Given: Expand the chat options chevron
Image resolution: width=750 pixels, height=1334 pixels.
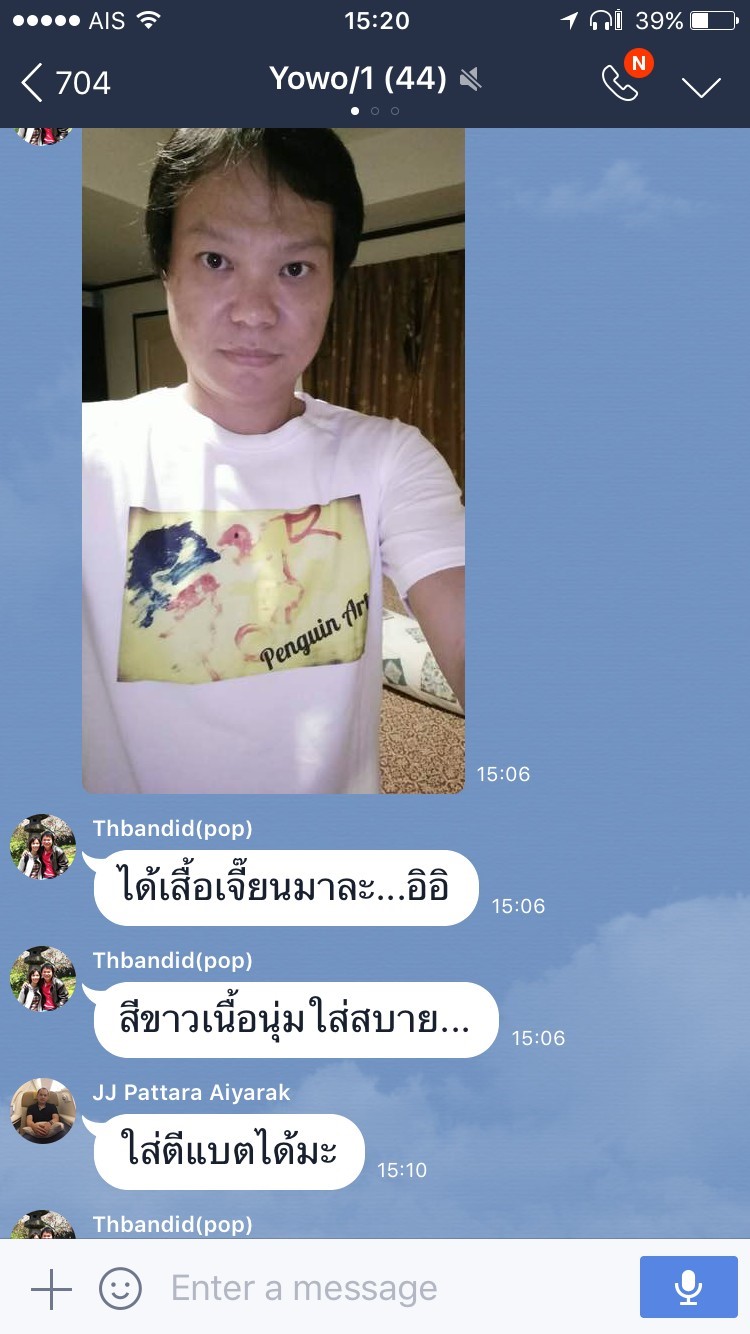Looking at the screenshot, I should click(701, 86).
